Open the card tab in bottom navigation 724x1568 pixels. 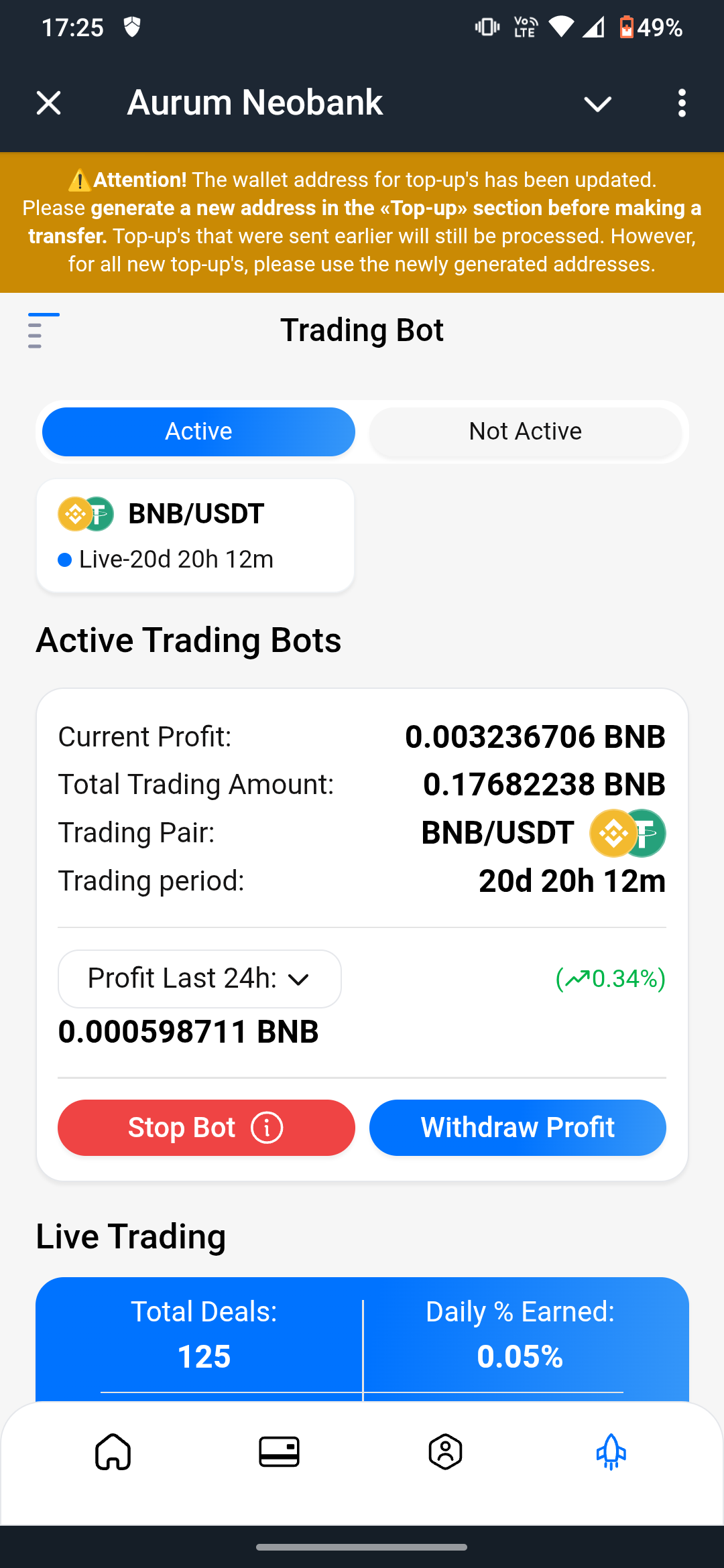pyautogui.click(x=279, y=1452)
